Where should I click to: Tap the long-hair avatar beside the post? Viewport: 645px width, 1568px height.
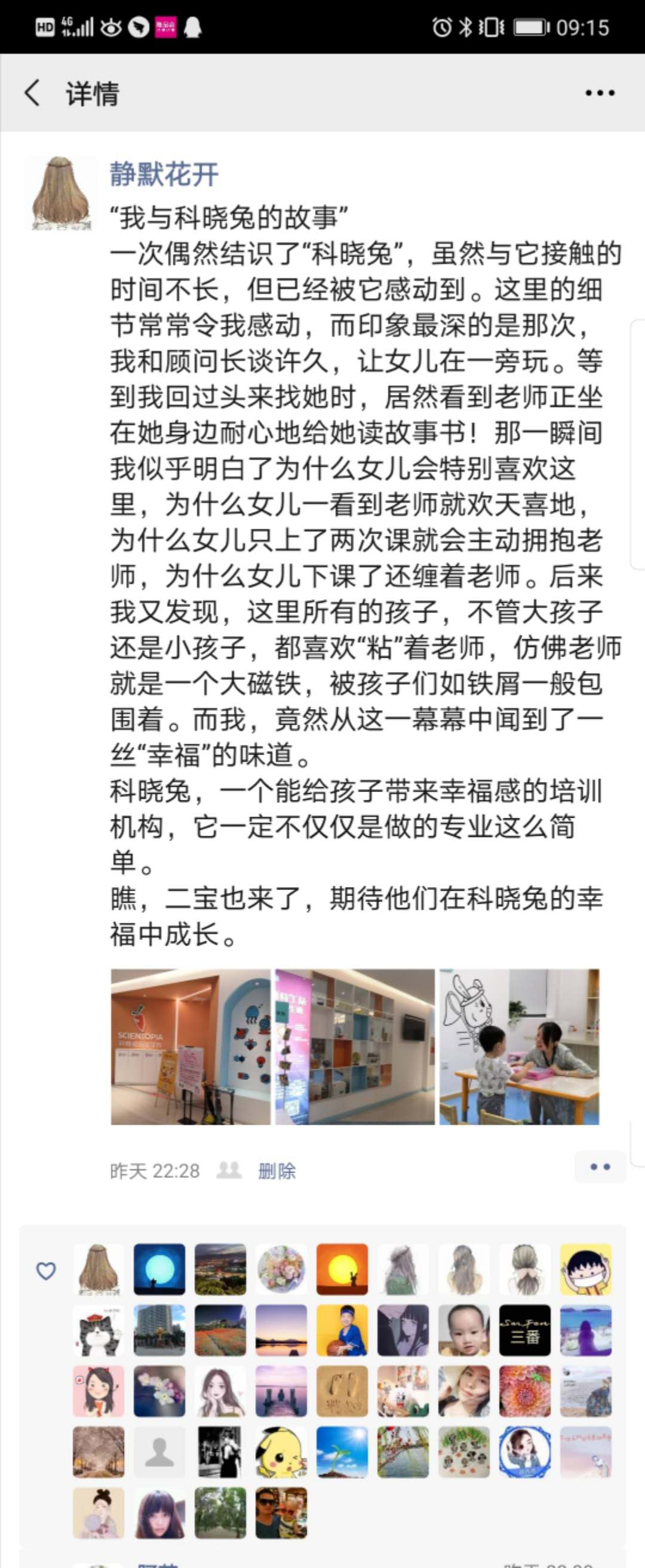click(x=61, y=193)
